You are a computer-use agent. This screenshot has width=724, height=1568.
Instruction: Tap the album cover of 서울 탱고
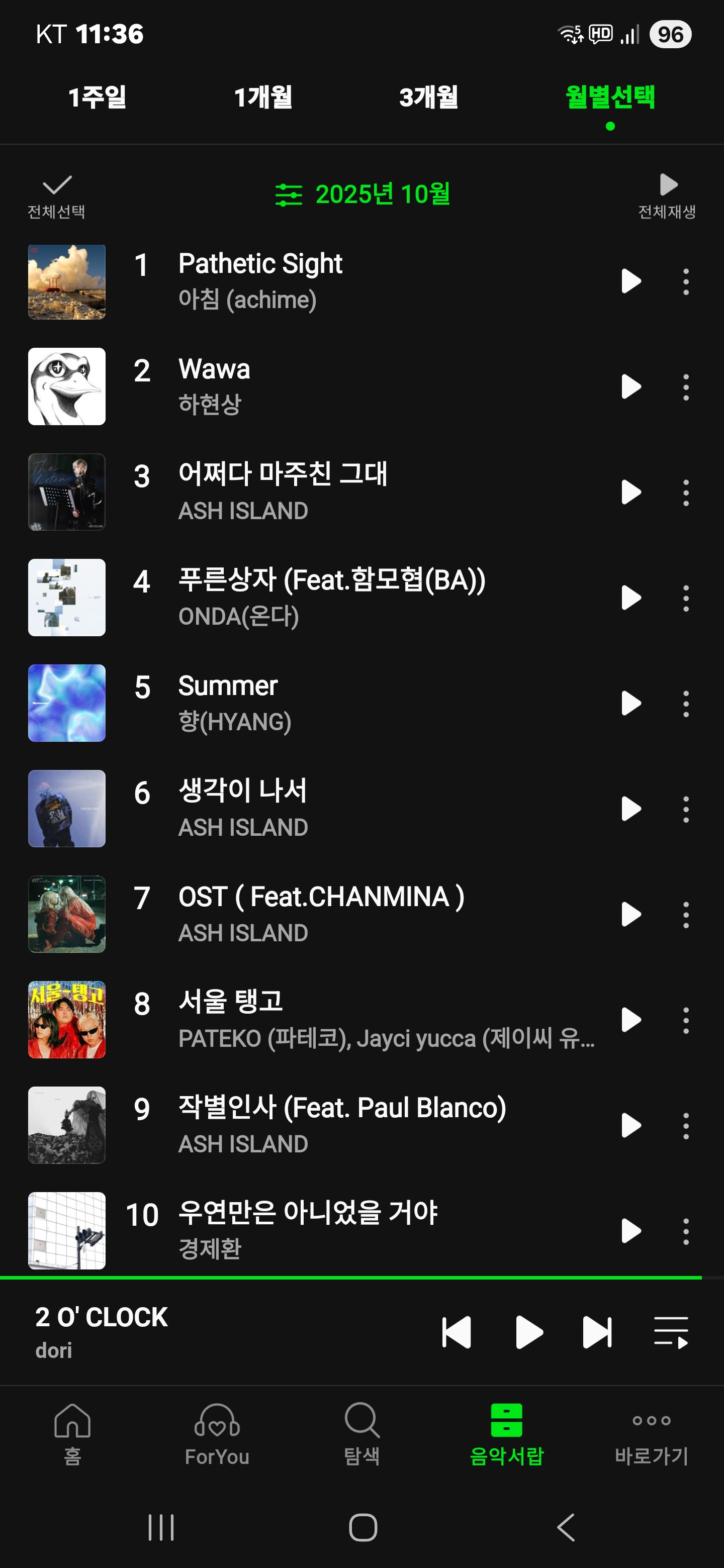(x=67, y=1020)
